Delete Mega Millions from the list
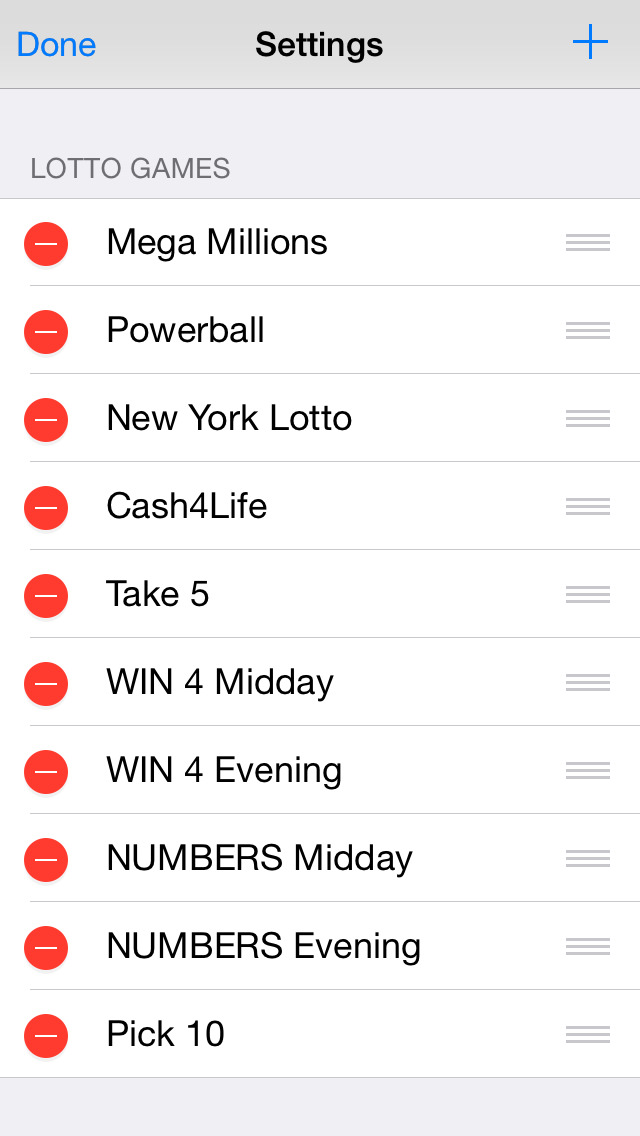 46,243
